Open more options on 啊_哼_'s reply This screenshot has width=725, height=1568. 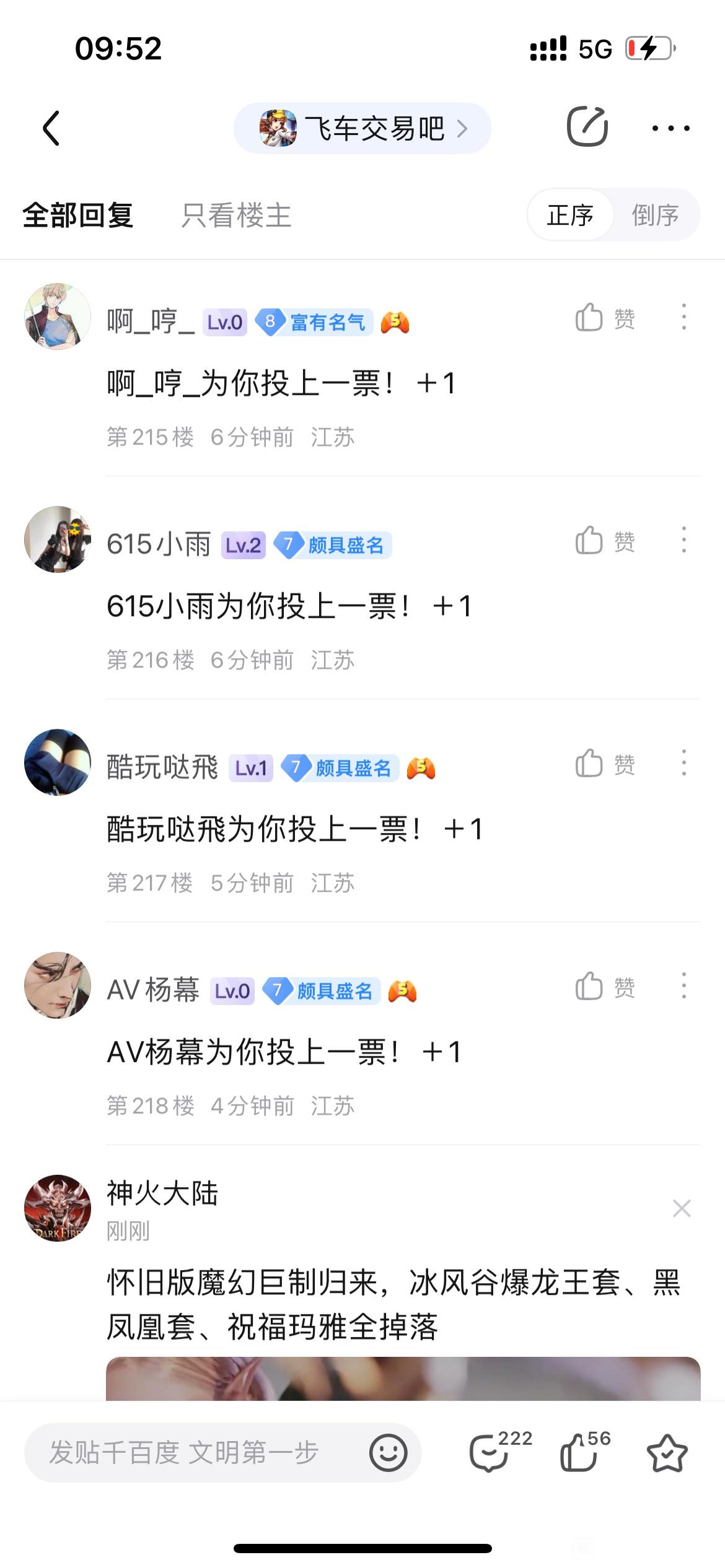pyautogui.click(x=683, y=317)
